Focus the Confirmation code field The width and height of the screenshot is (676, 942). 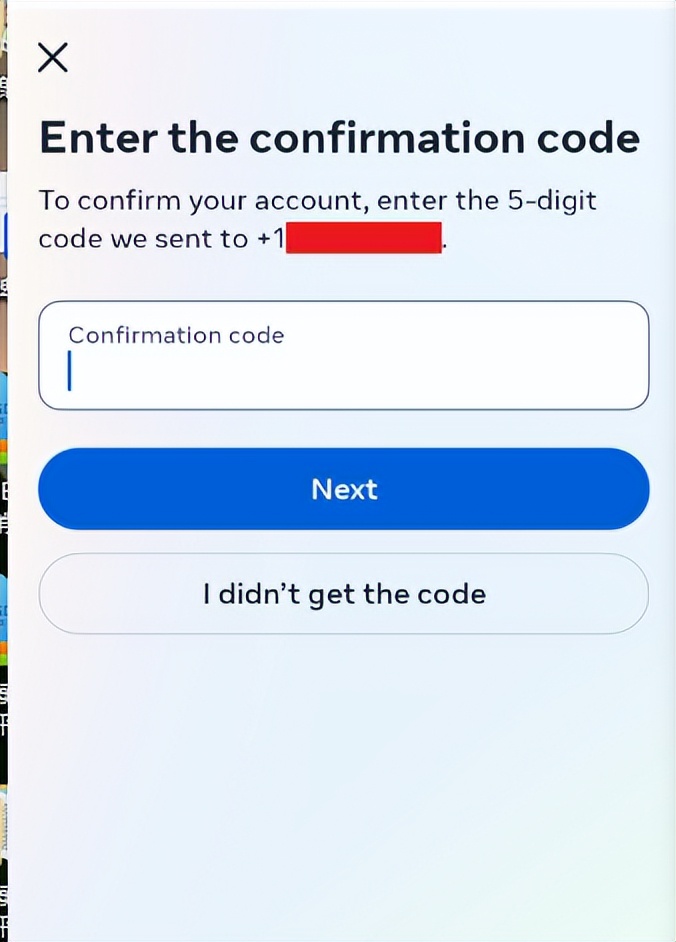pos(343,356)
